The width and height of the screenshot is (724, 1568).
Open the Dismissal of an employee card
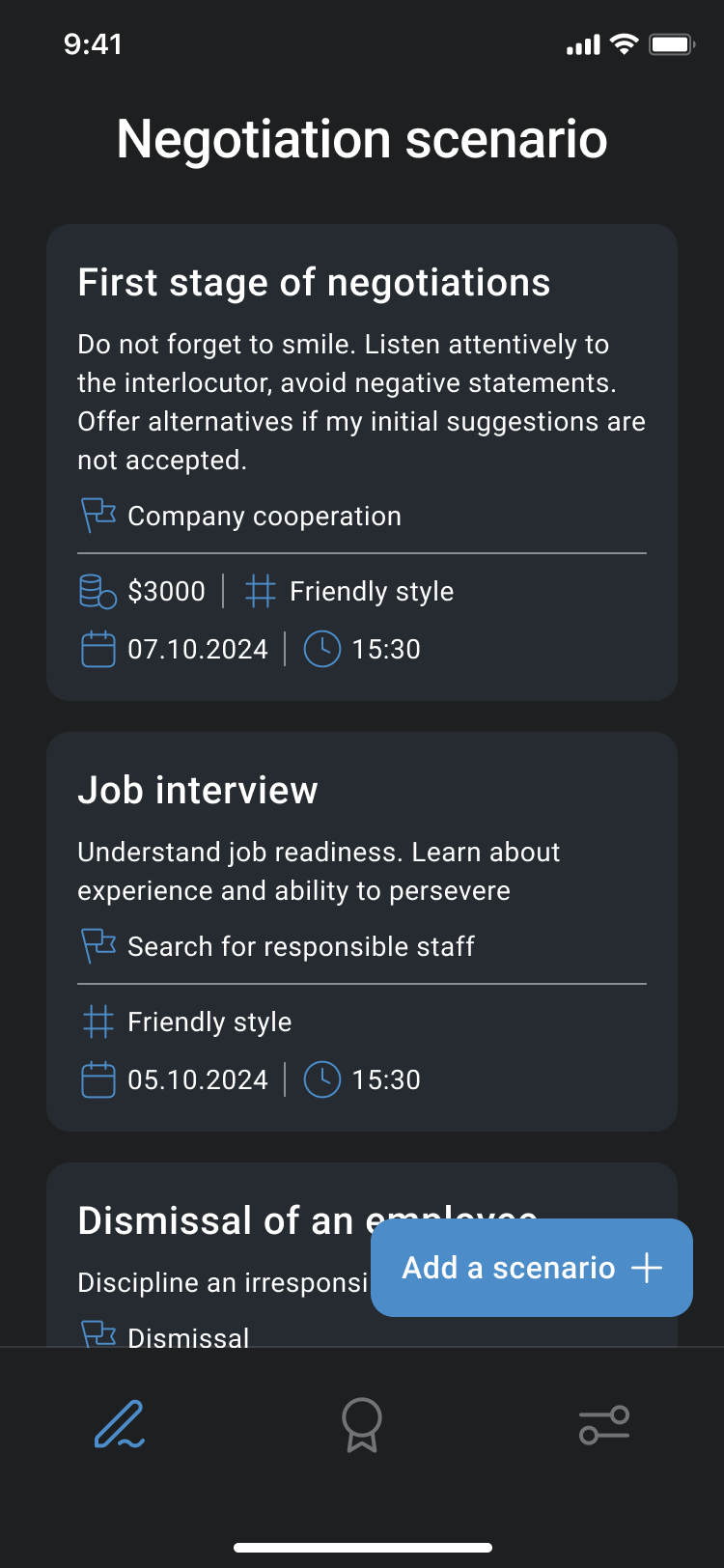[208, 1255]
